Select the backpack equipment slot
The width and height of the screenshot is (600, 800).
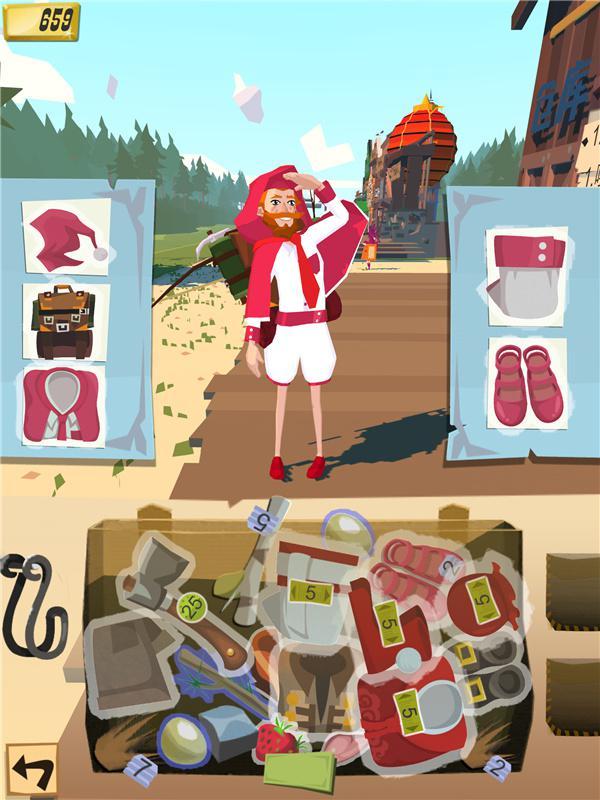click(x=66, y=321)
